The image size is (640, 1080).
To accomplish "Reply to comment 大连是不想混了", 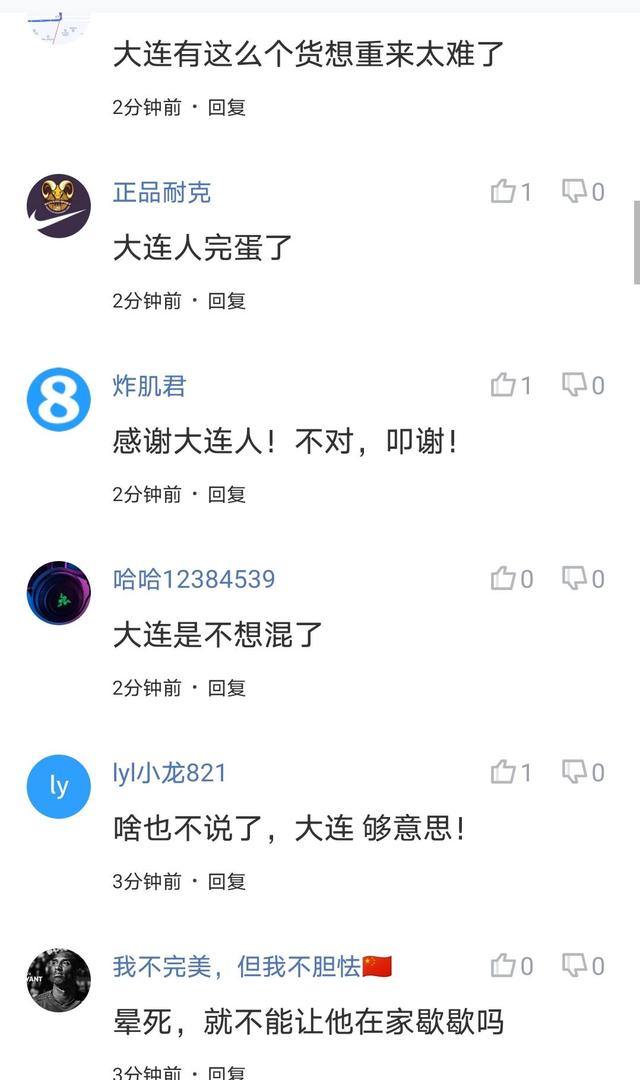I will coord(227,688).
